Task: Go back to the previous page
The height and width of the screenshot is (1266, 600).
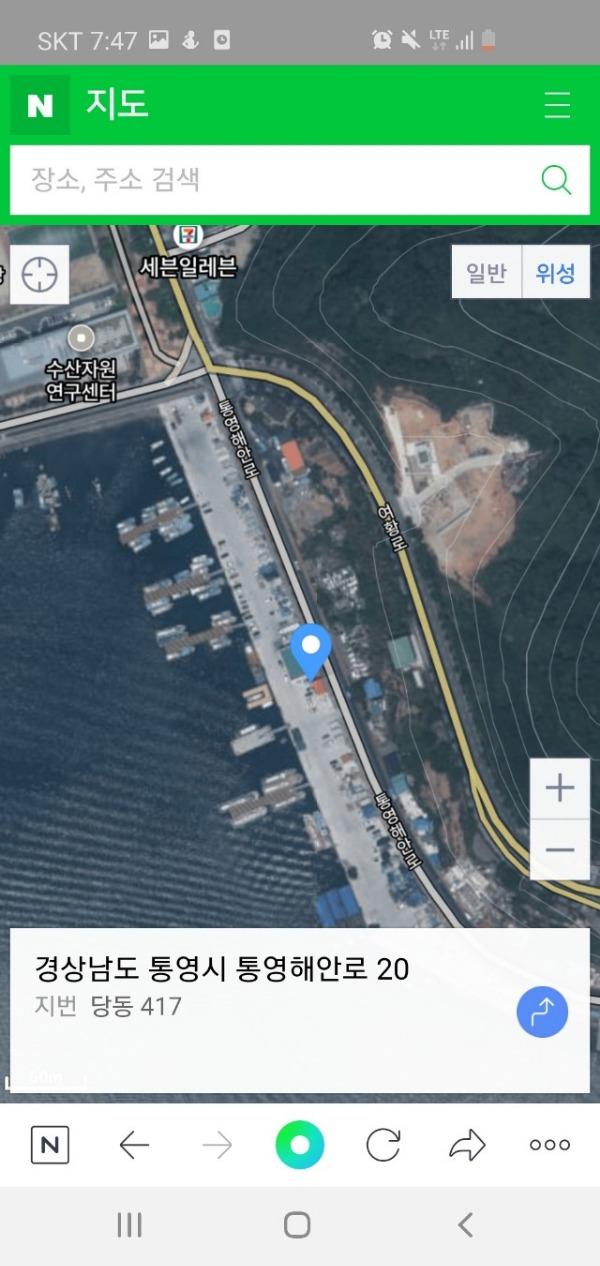Action: (x=134, y=1145)
